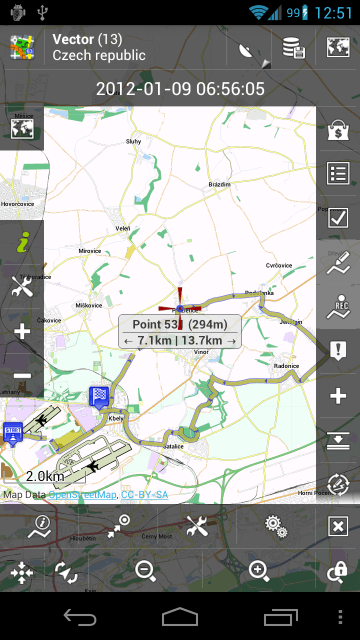Viewport: 360px width, 640px height.
Task: Close the bottom panel with X
Action: pyautogui.click(x=338, y=526)
